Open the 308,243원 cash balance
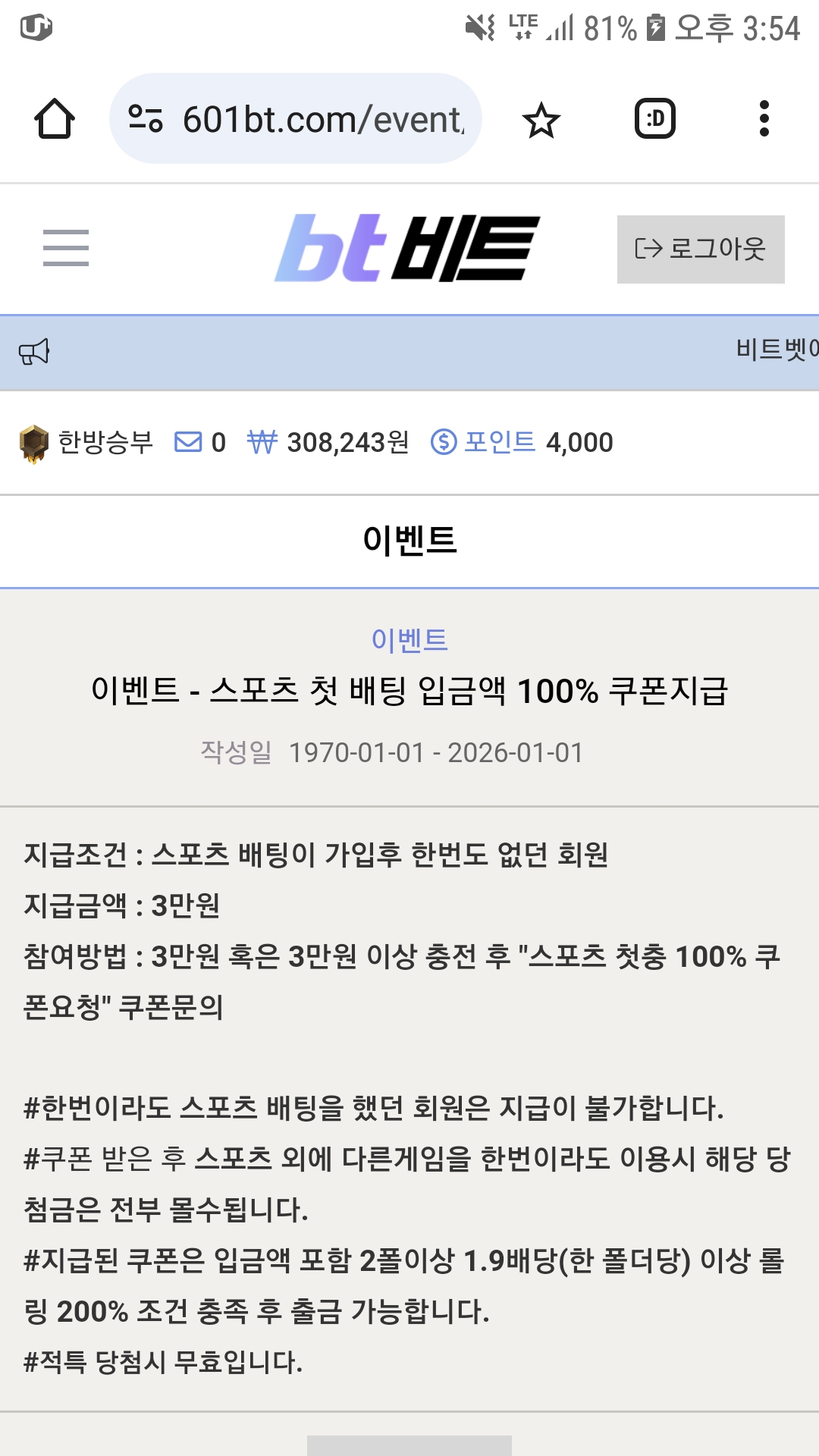 (x=328, y=442)
